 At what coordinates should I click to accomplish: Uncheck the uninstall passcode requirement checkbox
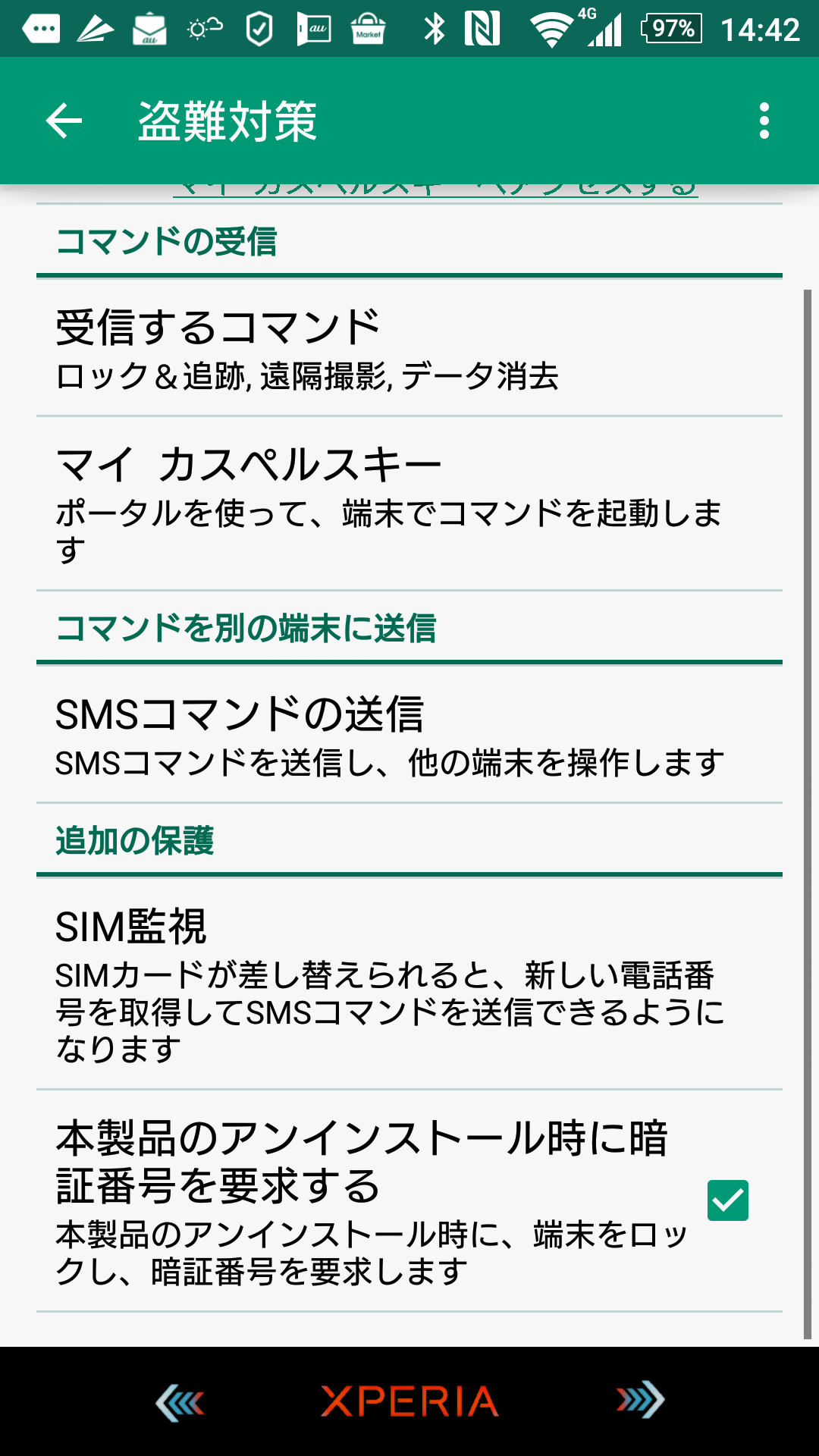tap(727, 1200)
